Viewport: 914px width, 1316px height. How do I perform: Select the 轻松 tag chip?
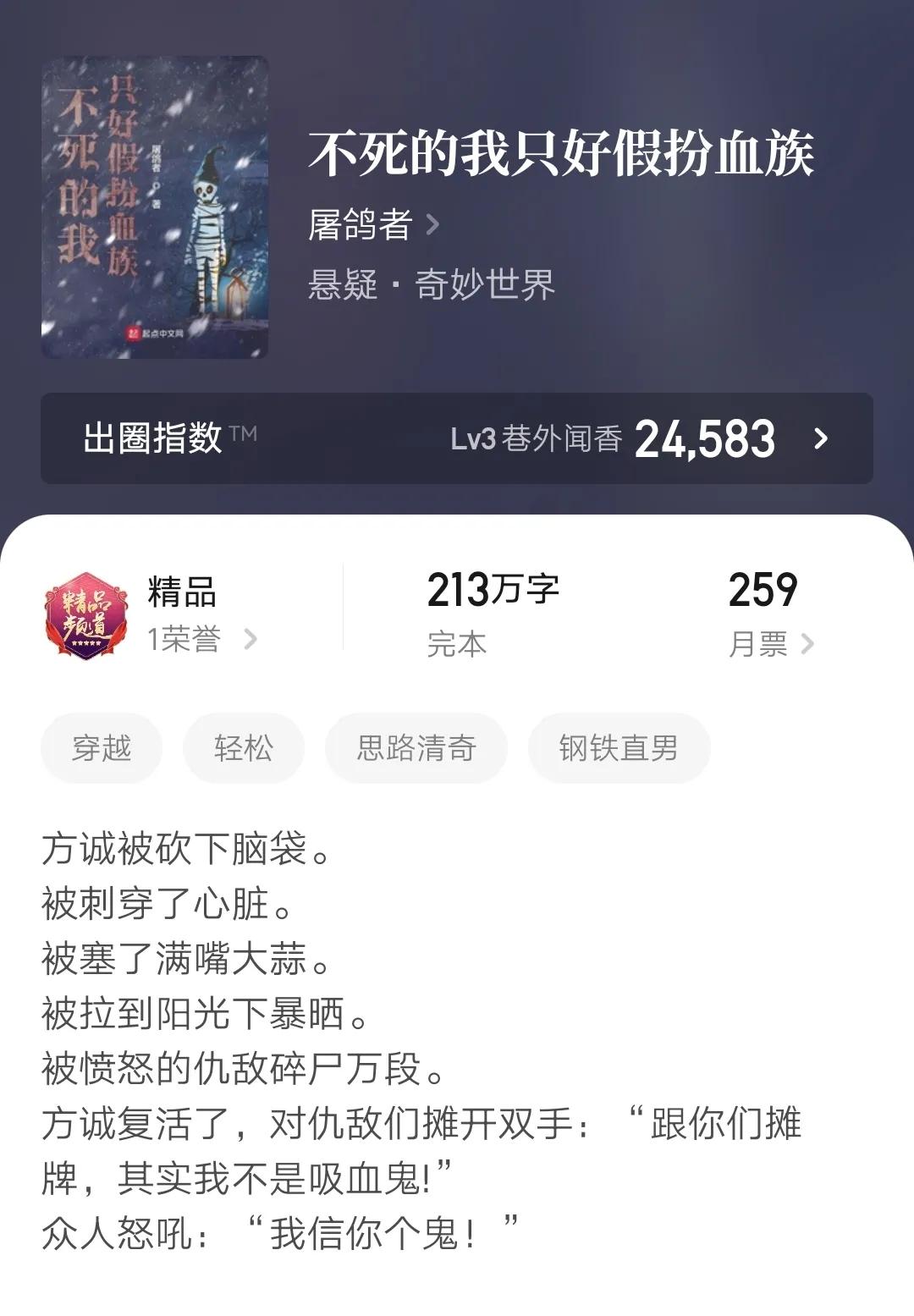244,748
